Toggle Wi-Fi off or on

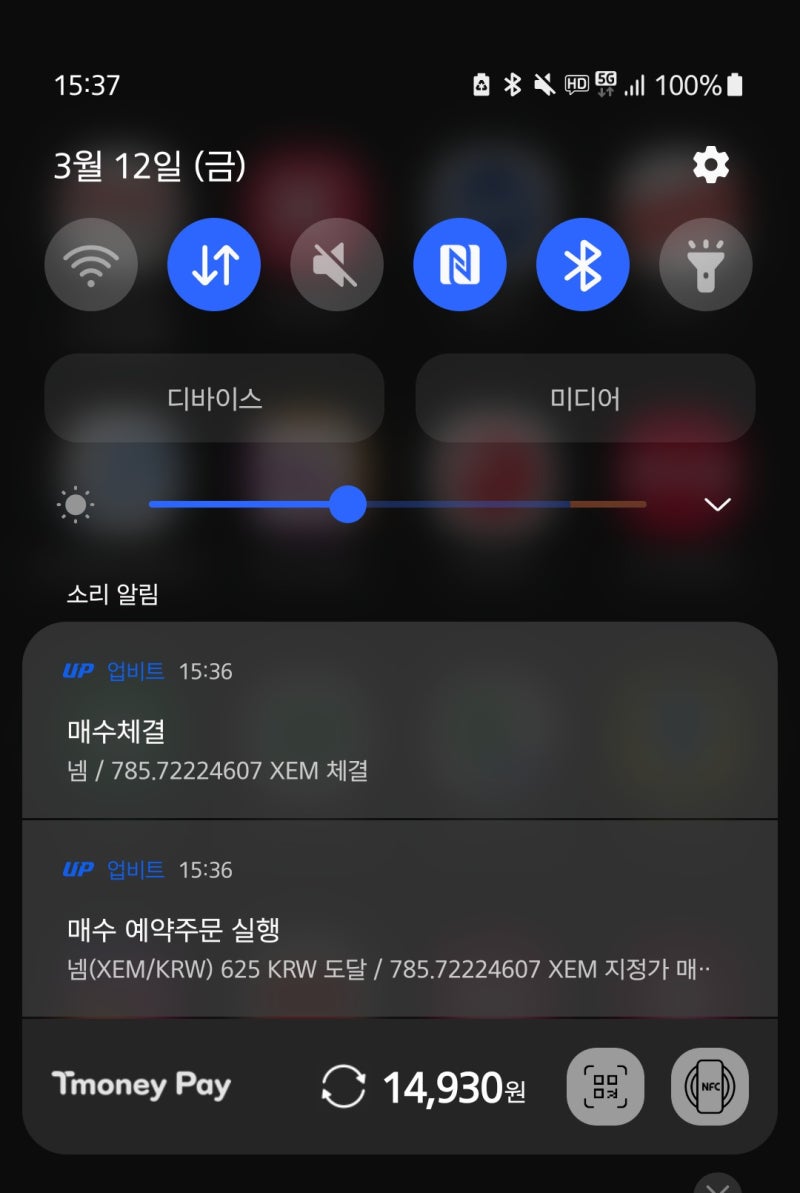click(91, 264)
